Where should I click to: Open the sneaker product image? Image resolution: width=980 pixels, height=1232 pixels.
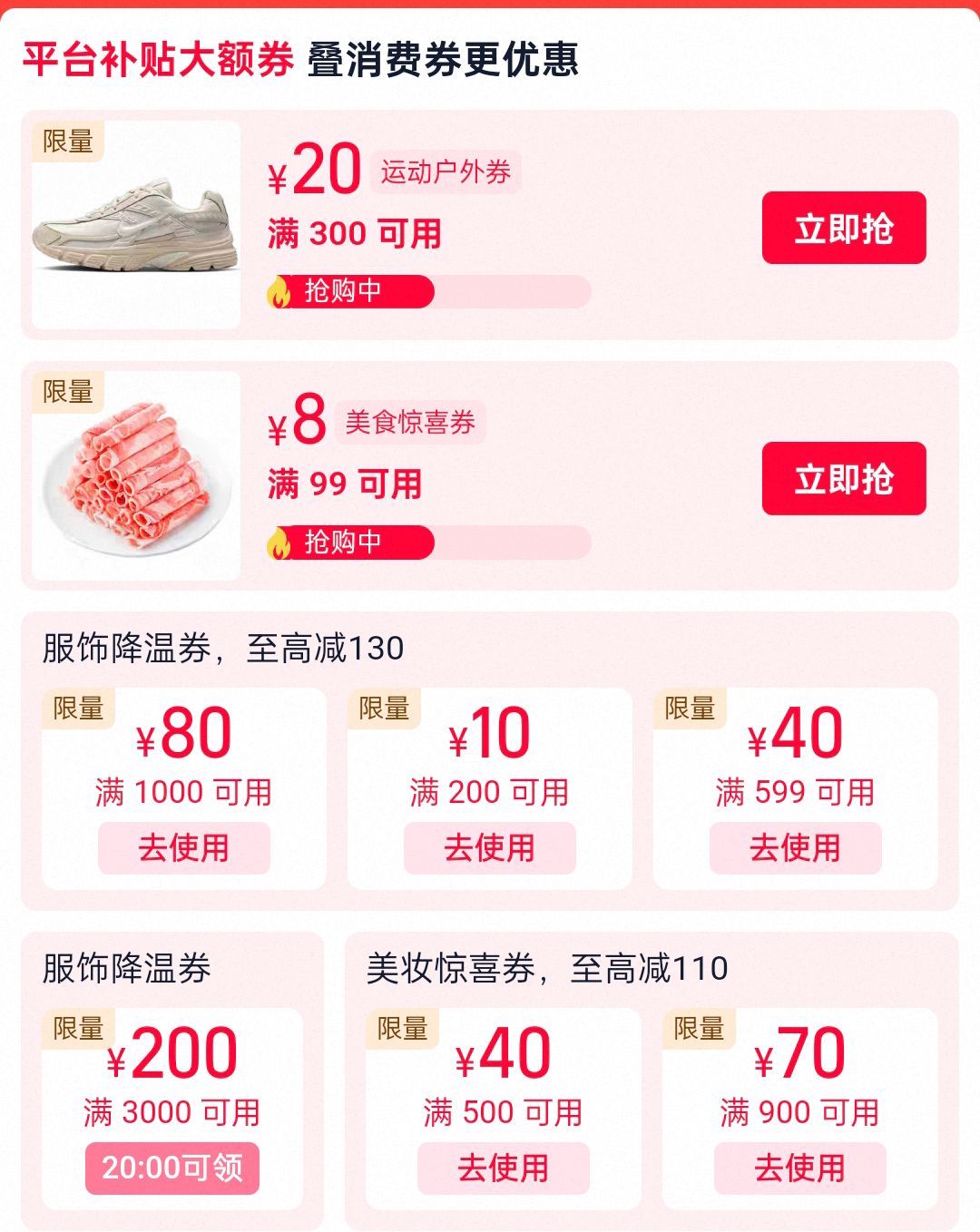point(136,225)
